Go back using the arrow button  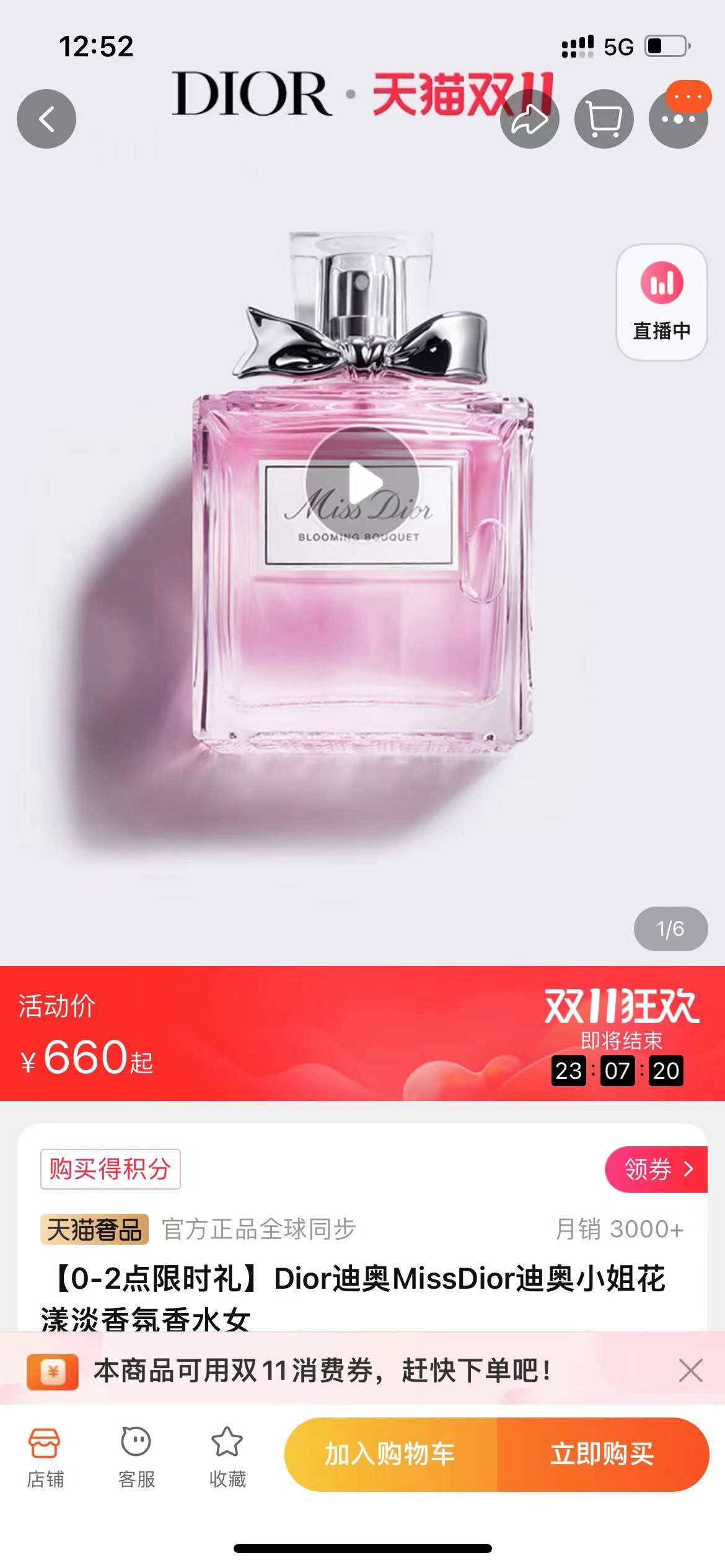(46, 119)
